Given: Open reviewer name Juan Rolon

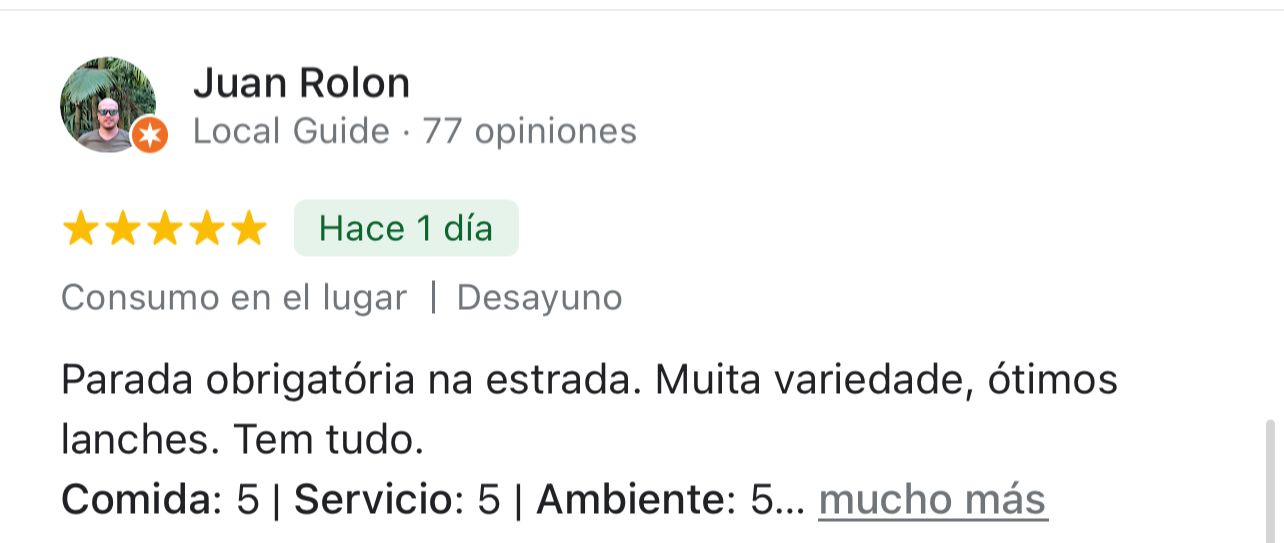Looking at the screenshot, I should coord(301,83).
